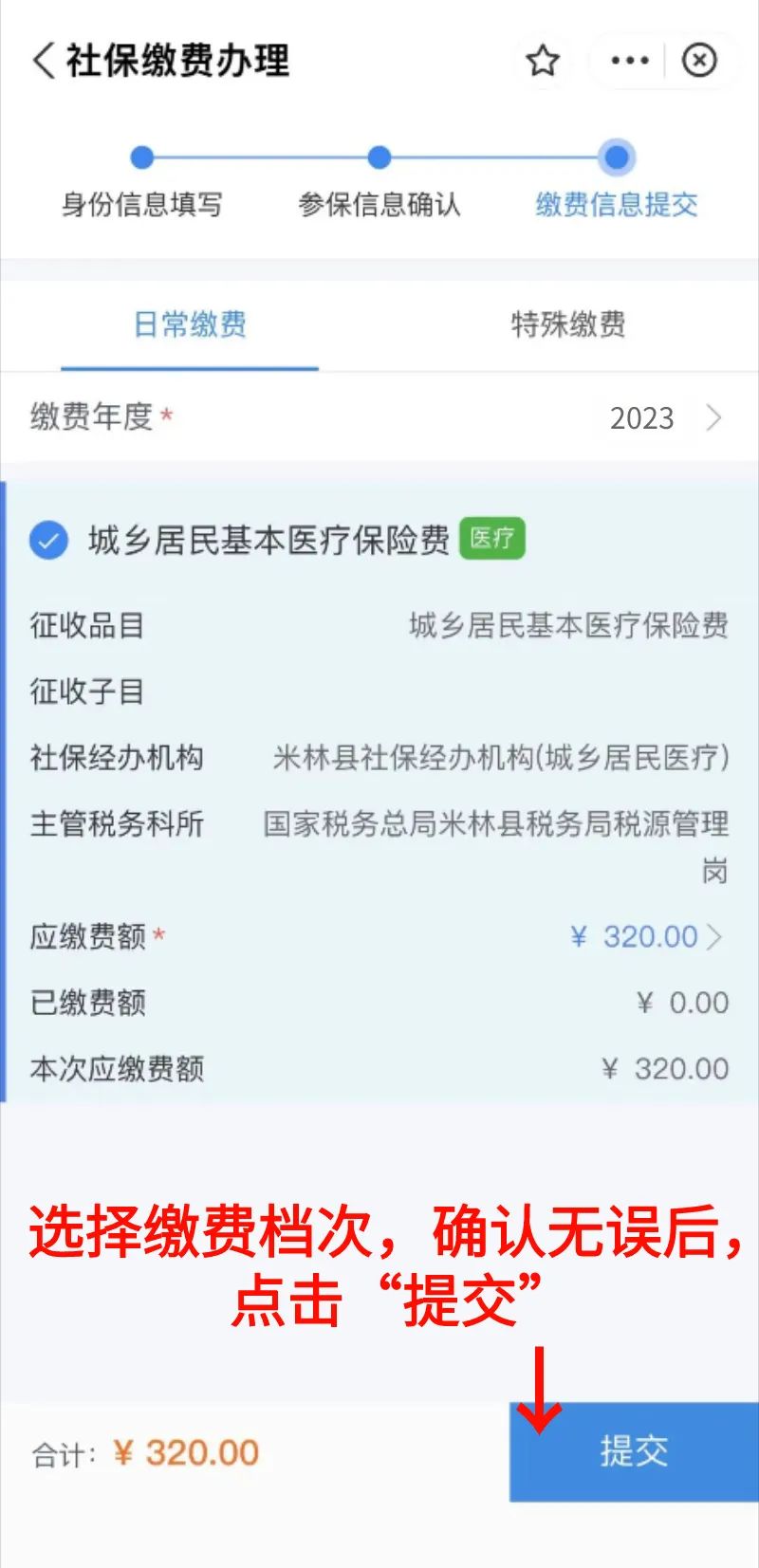Screen dimensions: 759x1568
Task: Close the mini program
Action: point(699,61)
